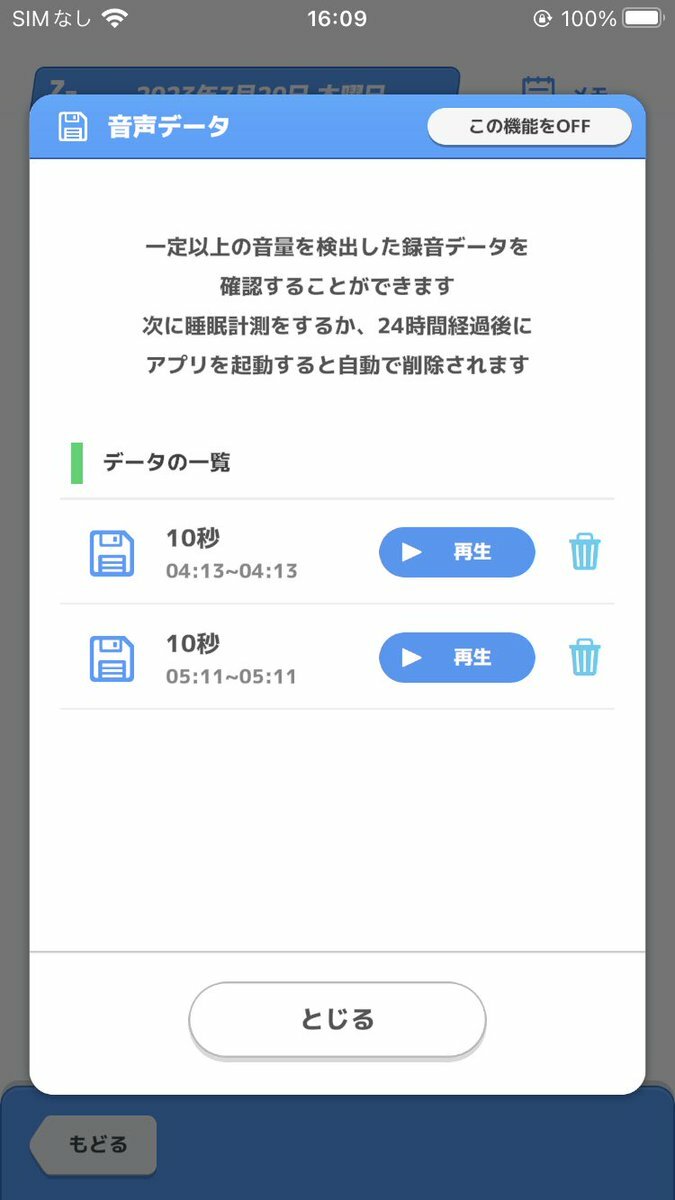
Task: Delete the 05:11~05:11 recording
Action: [585, 657]
